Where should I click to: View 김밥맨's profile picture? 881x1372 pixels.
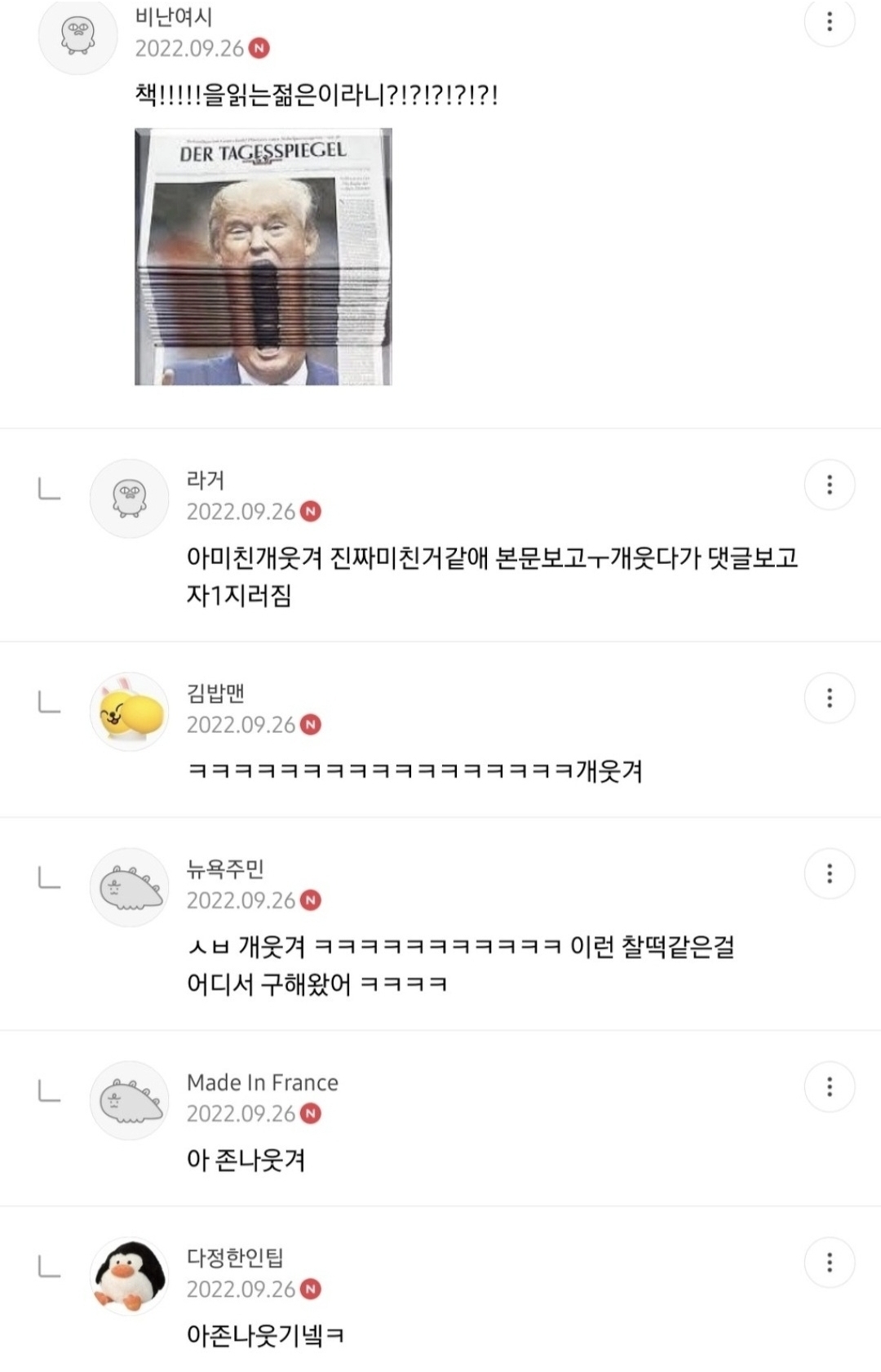130,712
